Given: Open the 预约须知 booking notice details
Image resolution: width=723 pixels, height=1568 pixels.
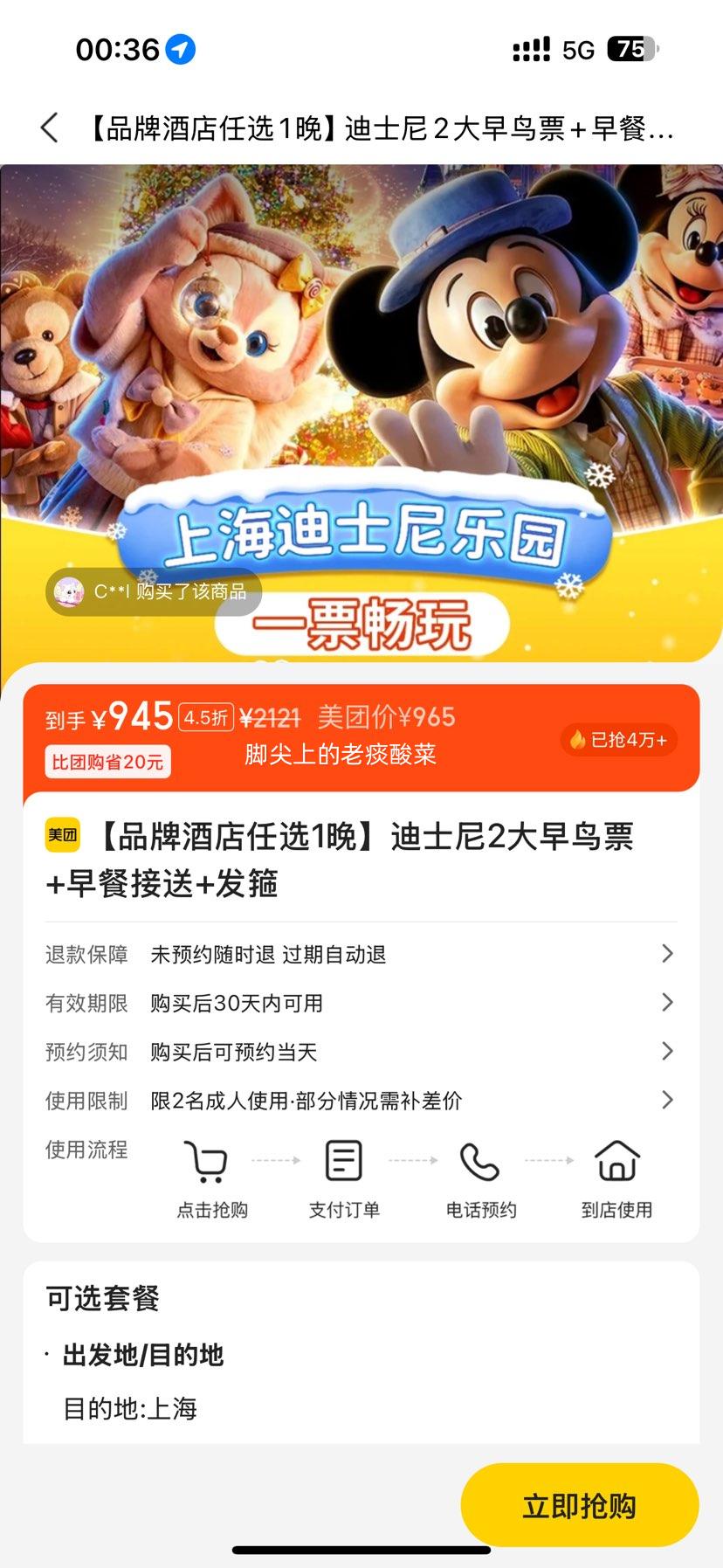Looking at the screenshot, I should pos(361,1052).
